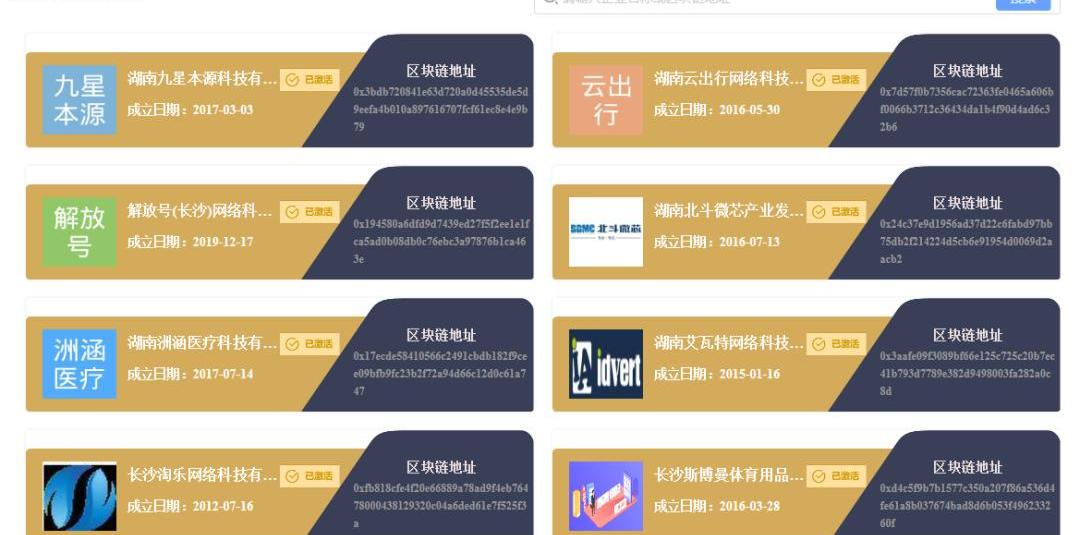Open the 湖南洲涵医疗科技 company card
1080x535 pixels.
pyautogui.click(x=201, y=343)
